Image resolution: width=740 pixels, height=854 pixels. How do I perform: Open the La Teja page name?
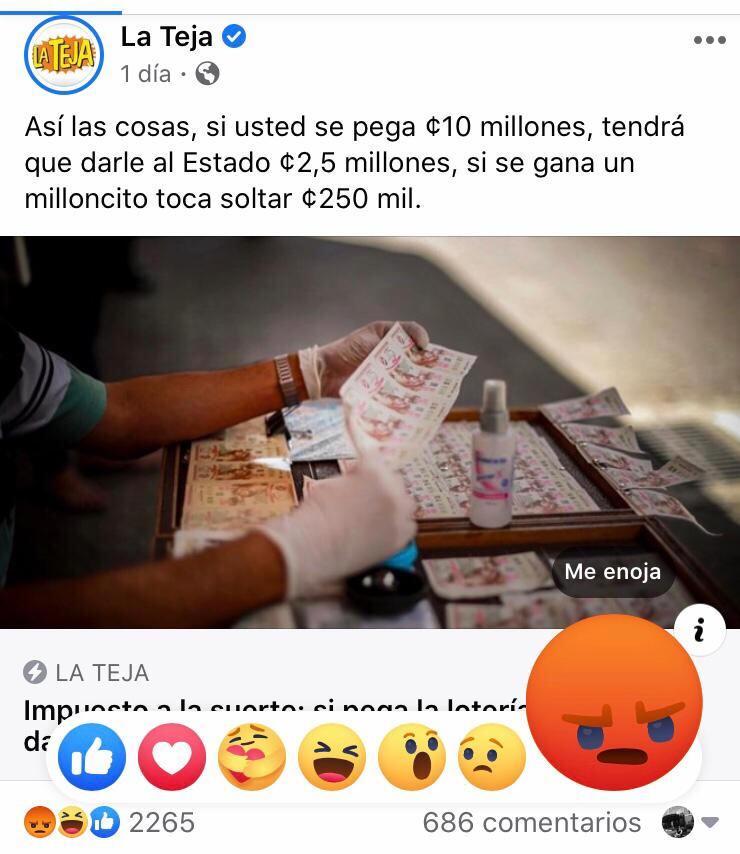pos(167,38)
